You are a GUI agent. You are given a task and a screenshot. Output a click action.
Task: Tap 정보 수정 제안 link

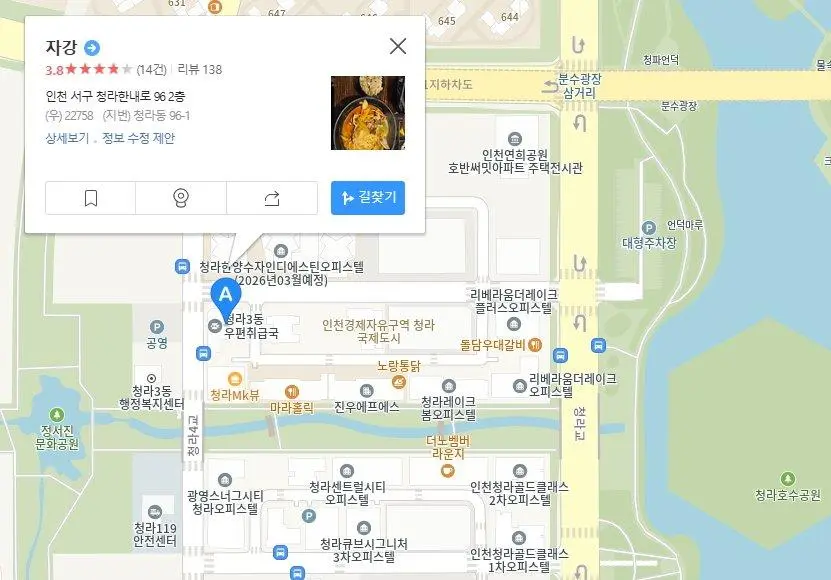pyautogui.click(x=139, y=138)
